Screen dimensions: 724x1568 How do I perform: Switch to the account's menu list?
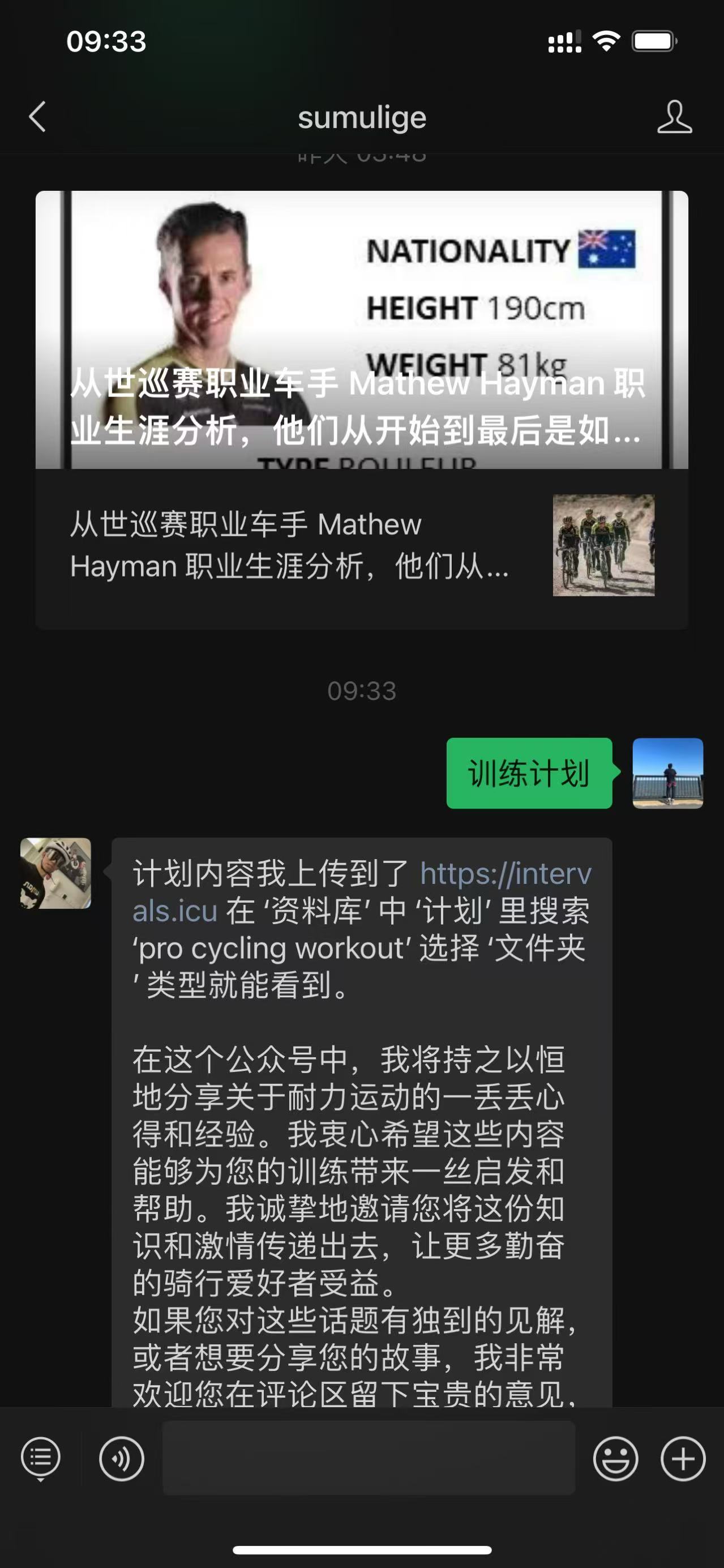(x=41, y=1459)
